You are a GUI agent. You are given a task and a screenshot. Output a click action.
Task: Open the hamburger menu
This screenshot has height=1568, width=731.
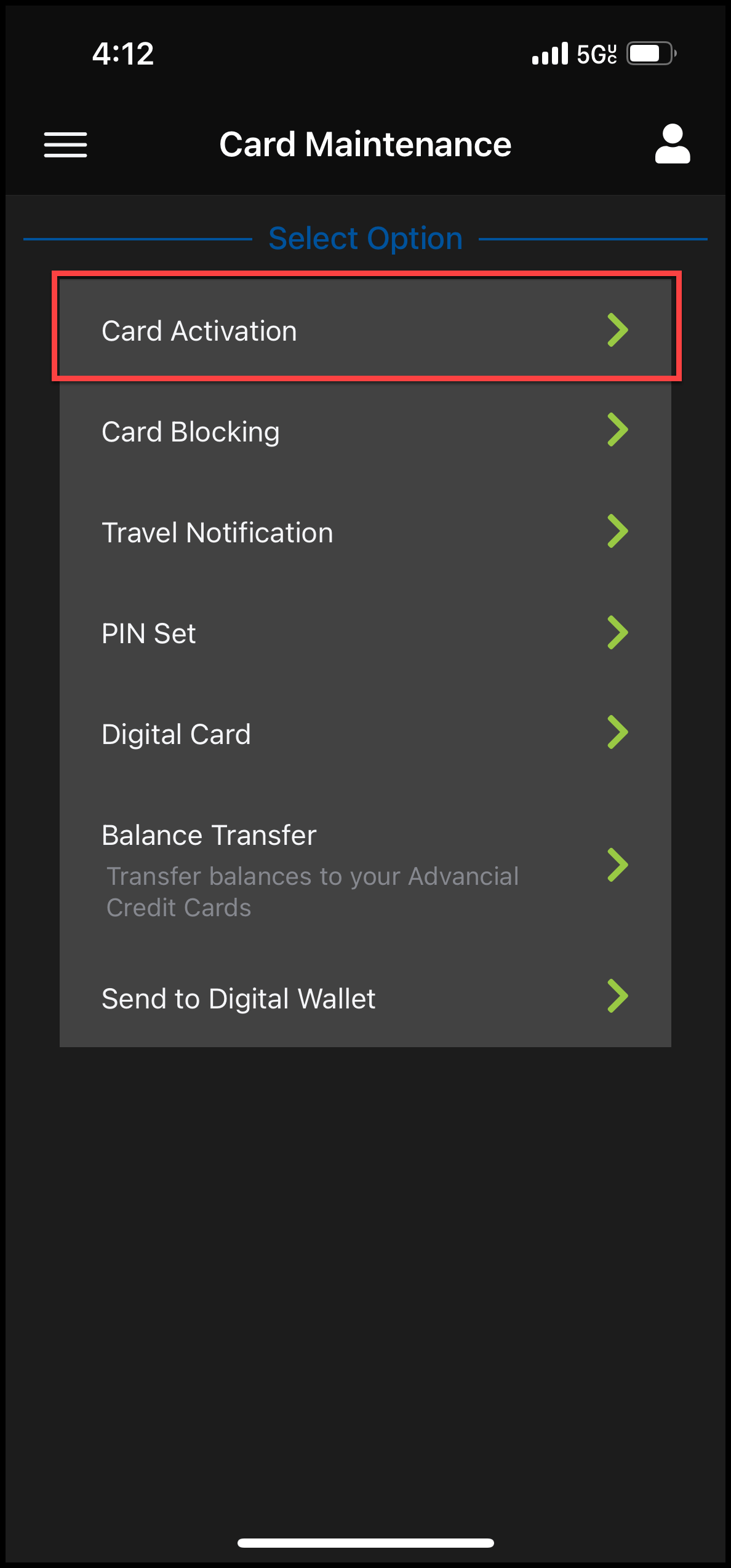65,145
